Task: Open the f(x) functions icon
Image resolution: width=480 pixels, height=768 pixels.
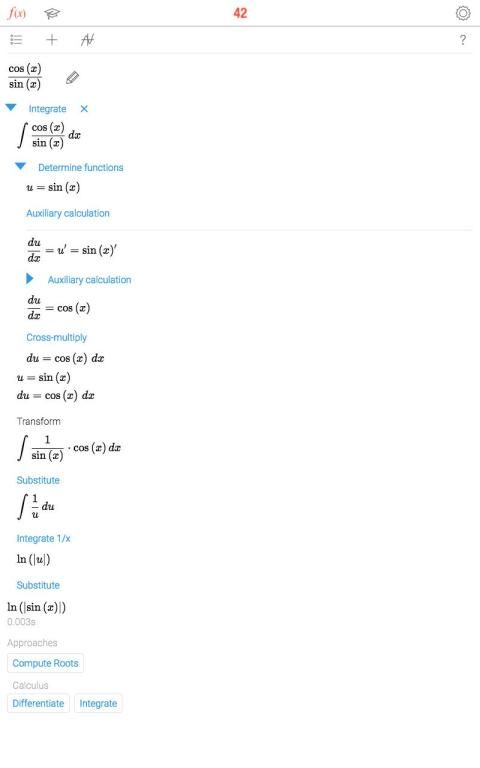Action: pos(17,13)
